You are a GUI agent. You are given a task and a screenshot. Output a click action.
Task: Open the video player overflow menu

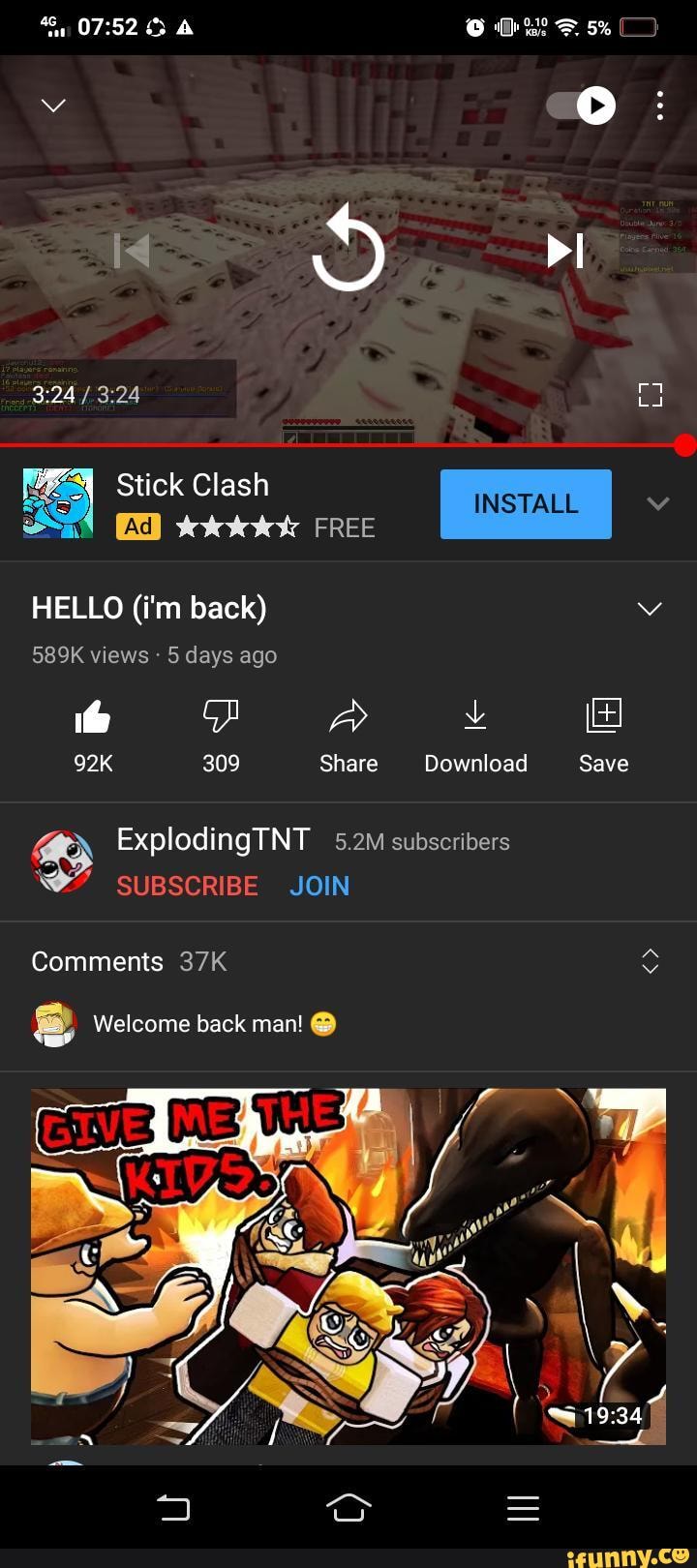tap(659, 105)
